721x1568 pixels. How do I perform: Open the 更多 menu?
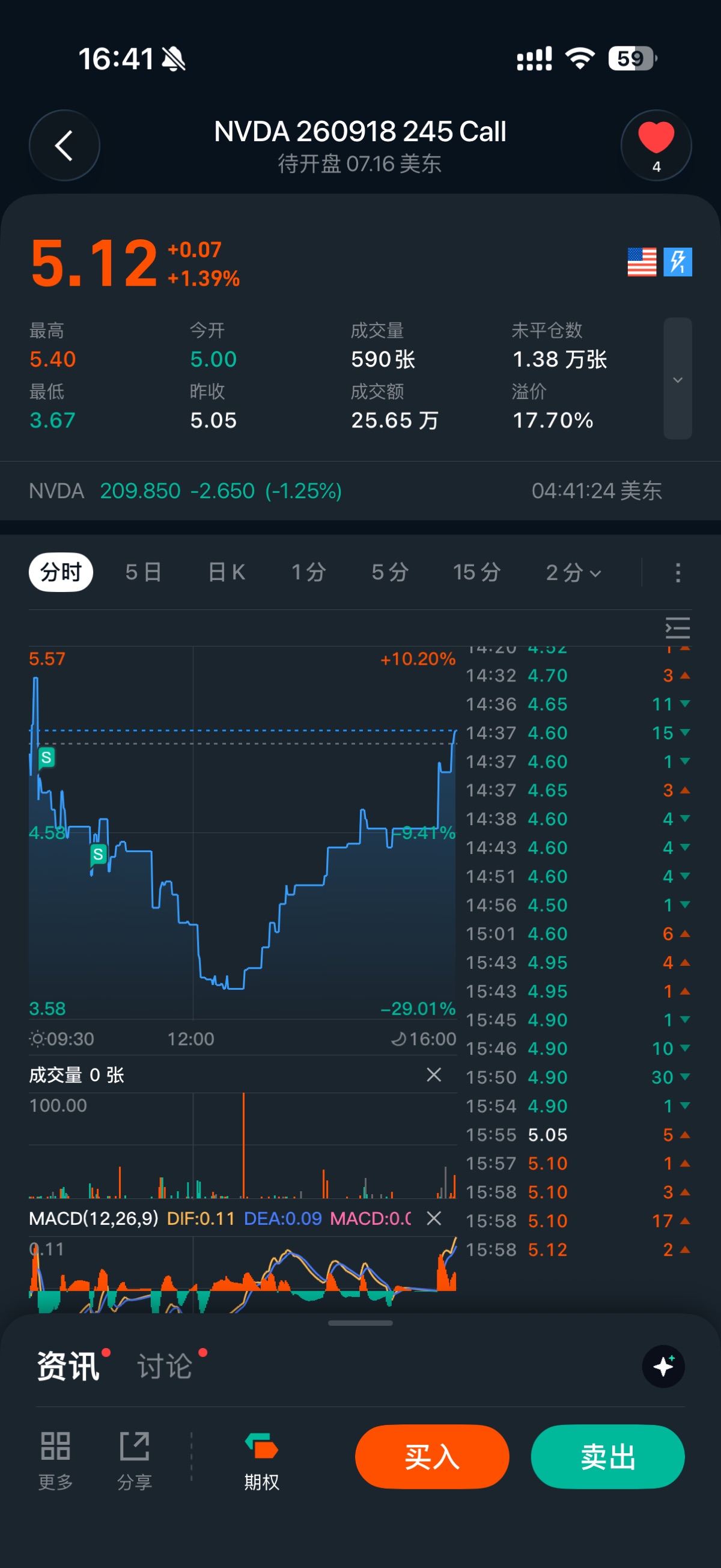tap(55, 1461)
